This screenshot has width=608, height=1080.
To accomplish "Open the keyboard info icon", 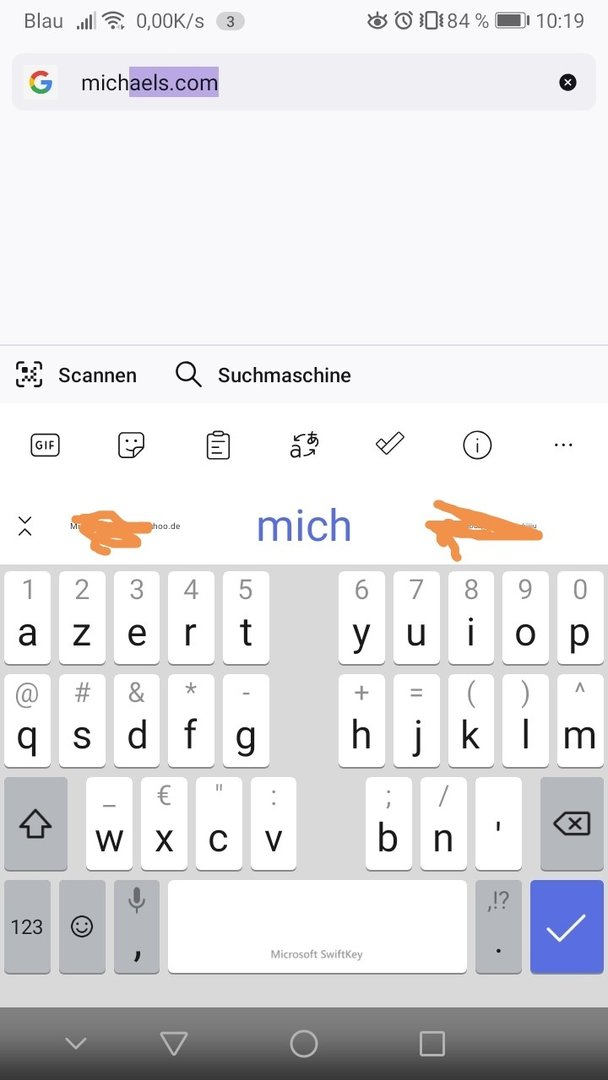I will point(477,445).
